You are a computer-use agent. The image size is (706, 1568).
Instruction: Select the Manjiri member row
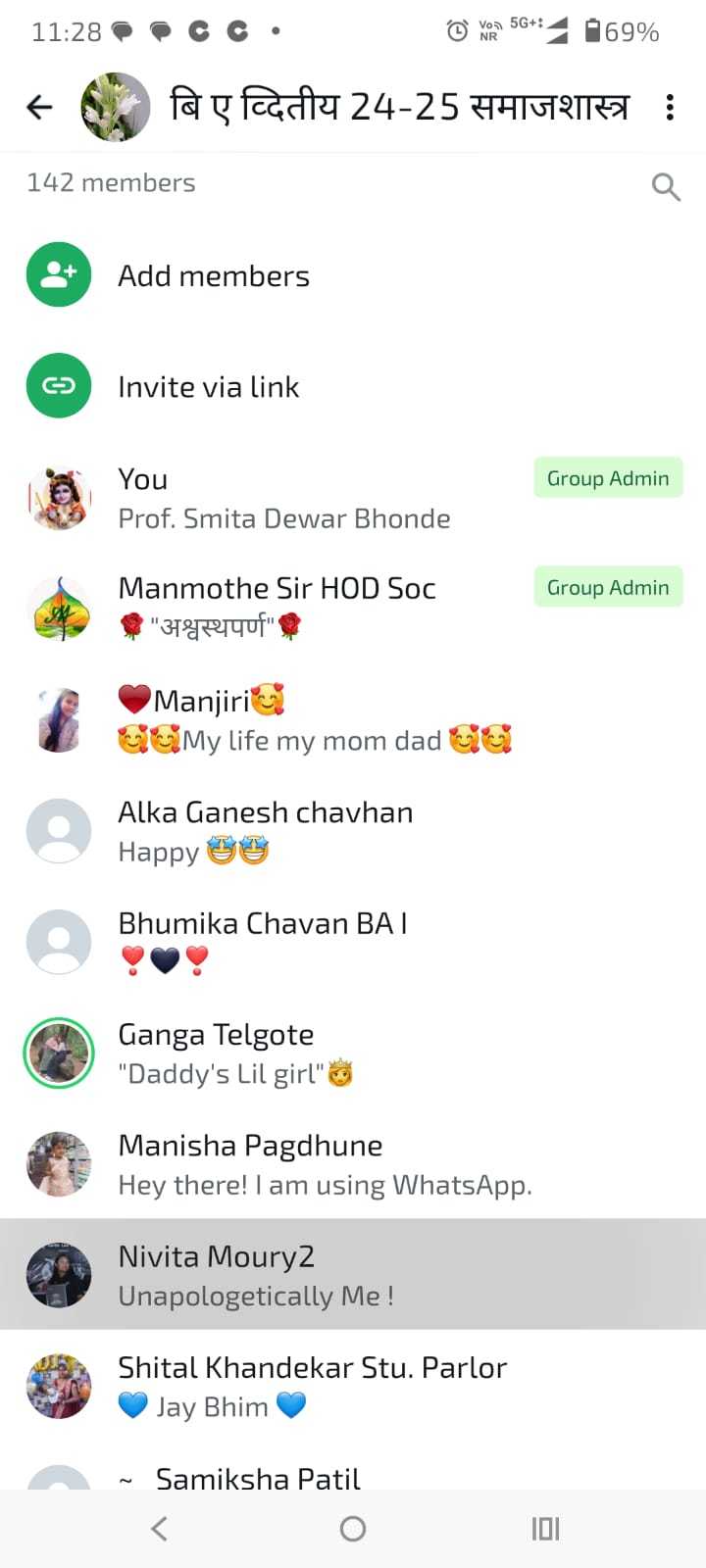314,719
